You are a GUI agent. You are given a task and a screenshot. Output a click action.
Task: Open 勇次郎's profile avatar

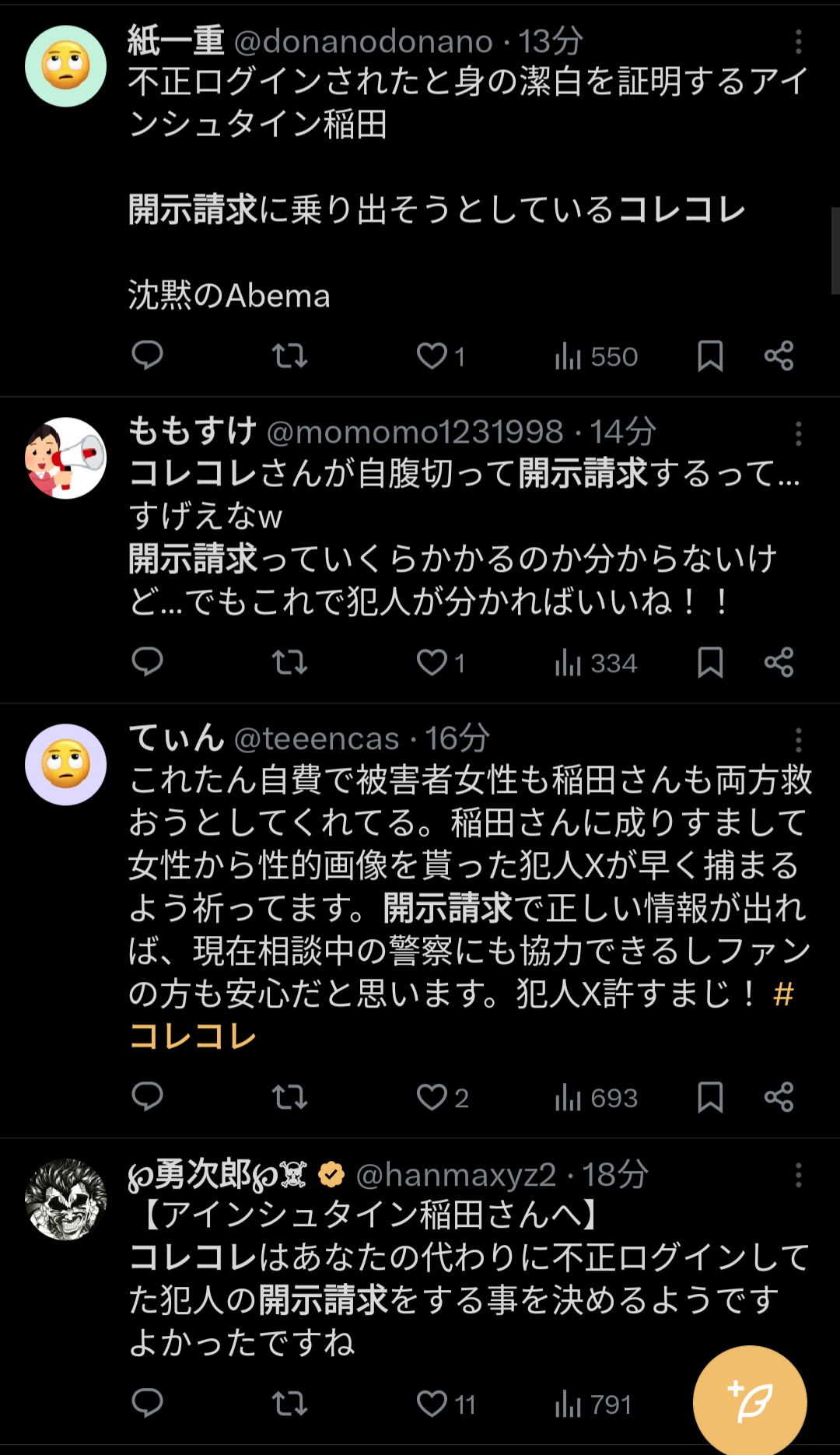point(66,1199)
